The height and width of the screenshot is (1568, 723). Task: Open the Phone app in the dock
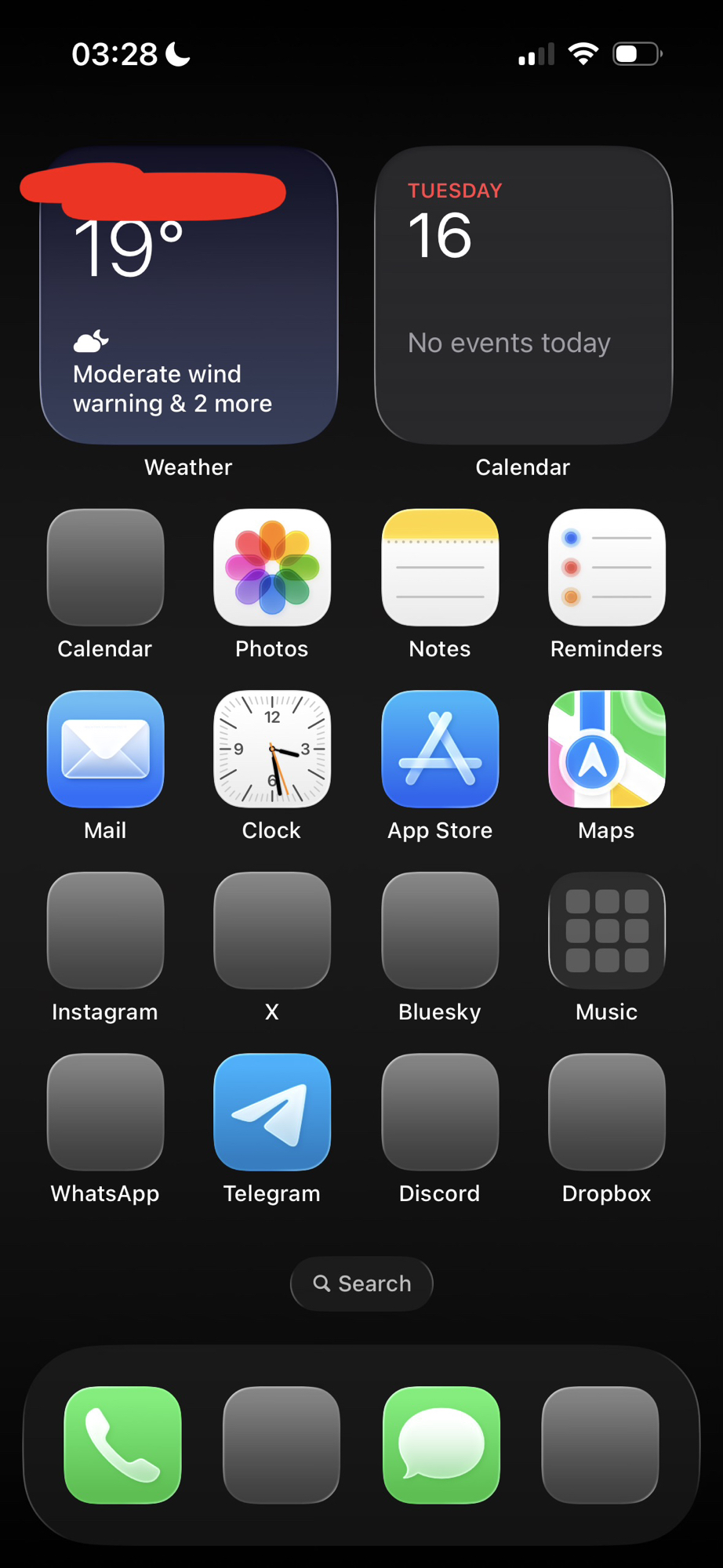pos(123,1445)
